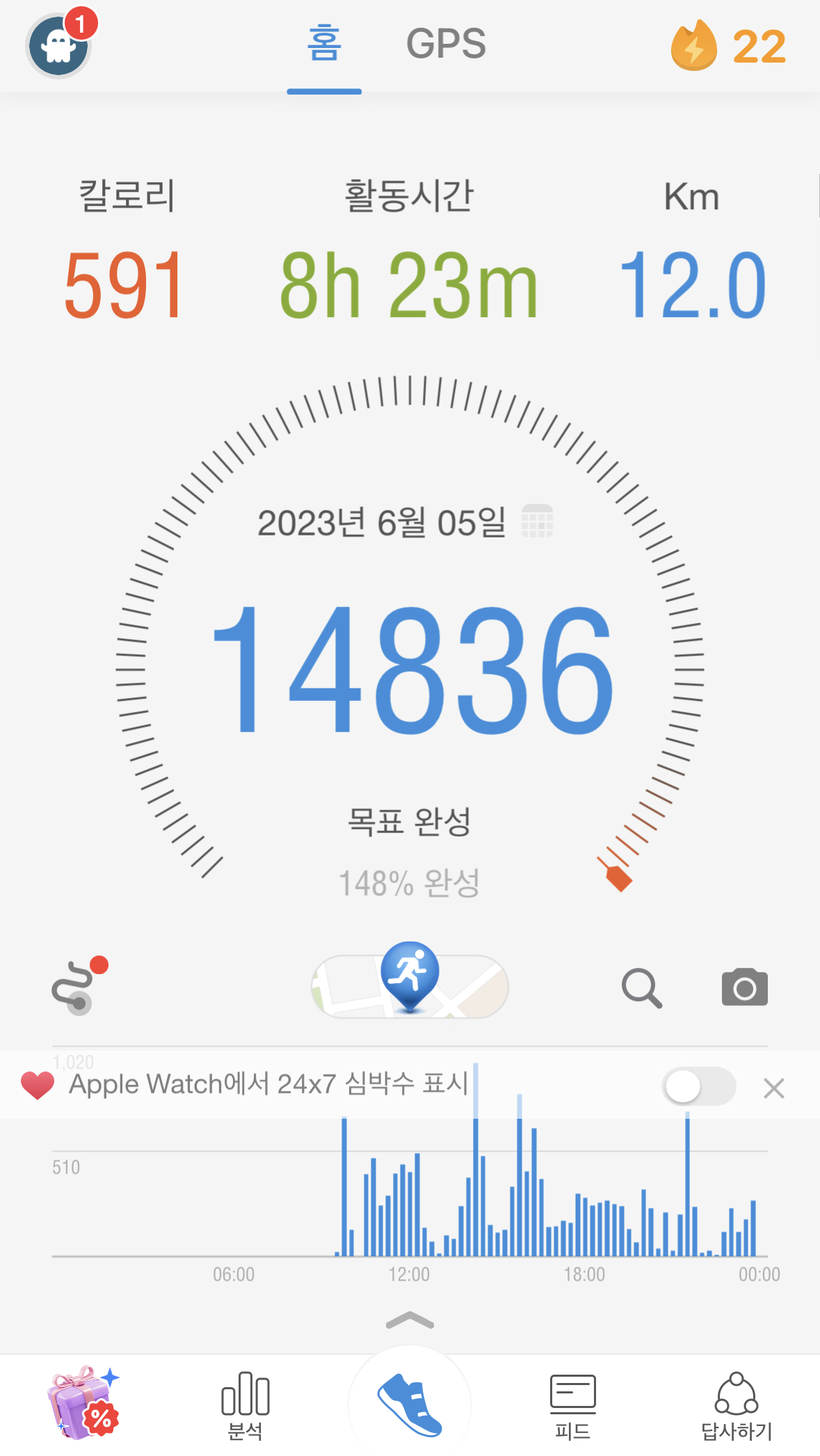Enable Apple Watch 24x7 heart rate switch
Screen dimensions: 820x1456
tap(698, 1087)
